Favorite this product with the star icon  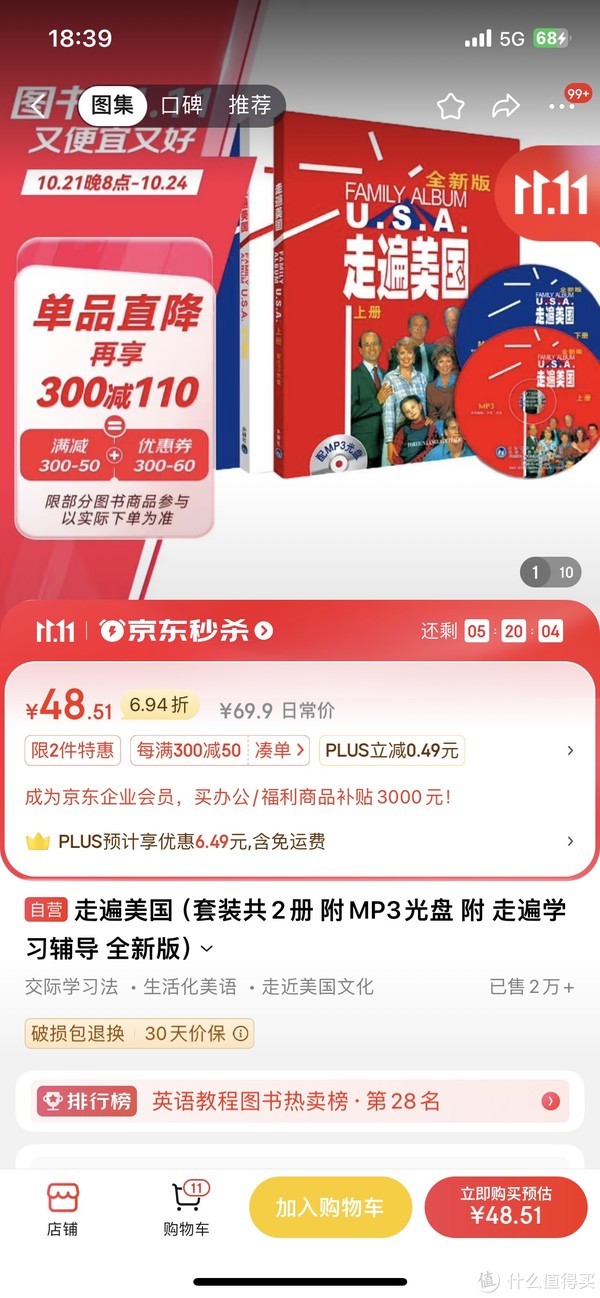click(x=450, y=106)
